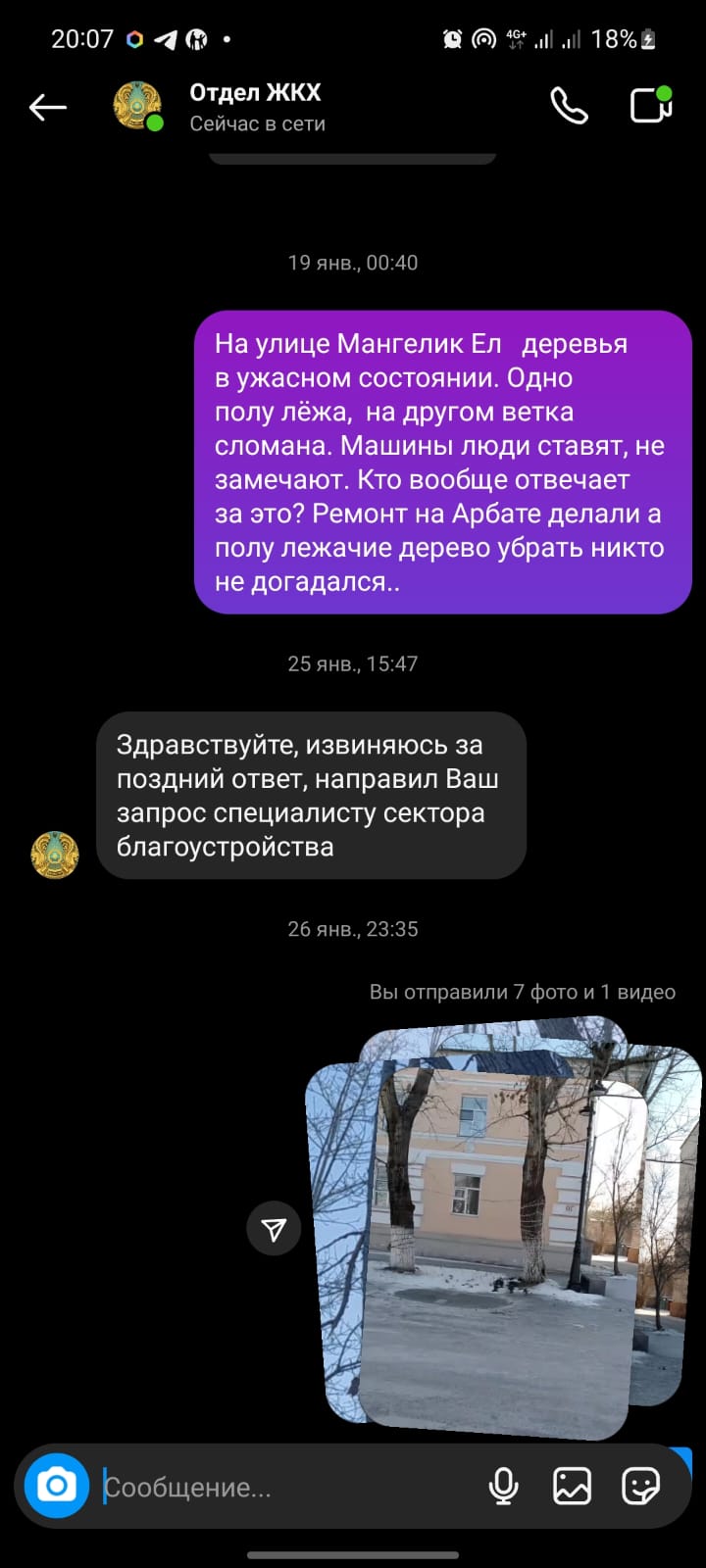This screenshot has width=706, height=1568.
Task: Open the sent photo and video stack
Action: [x=500, y=1235]
